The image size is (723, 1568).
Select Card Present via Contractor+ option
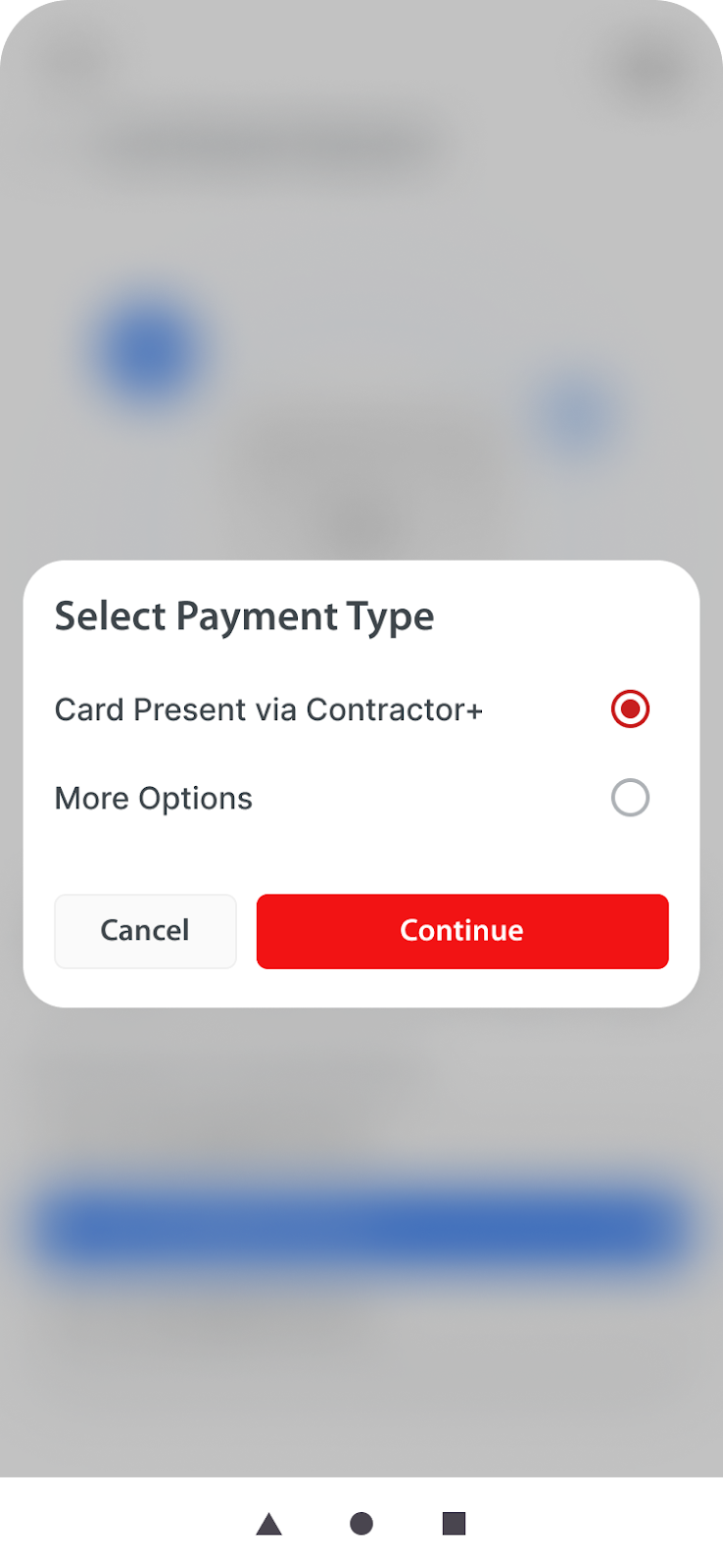(629, 709)
